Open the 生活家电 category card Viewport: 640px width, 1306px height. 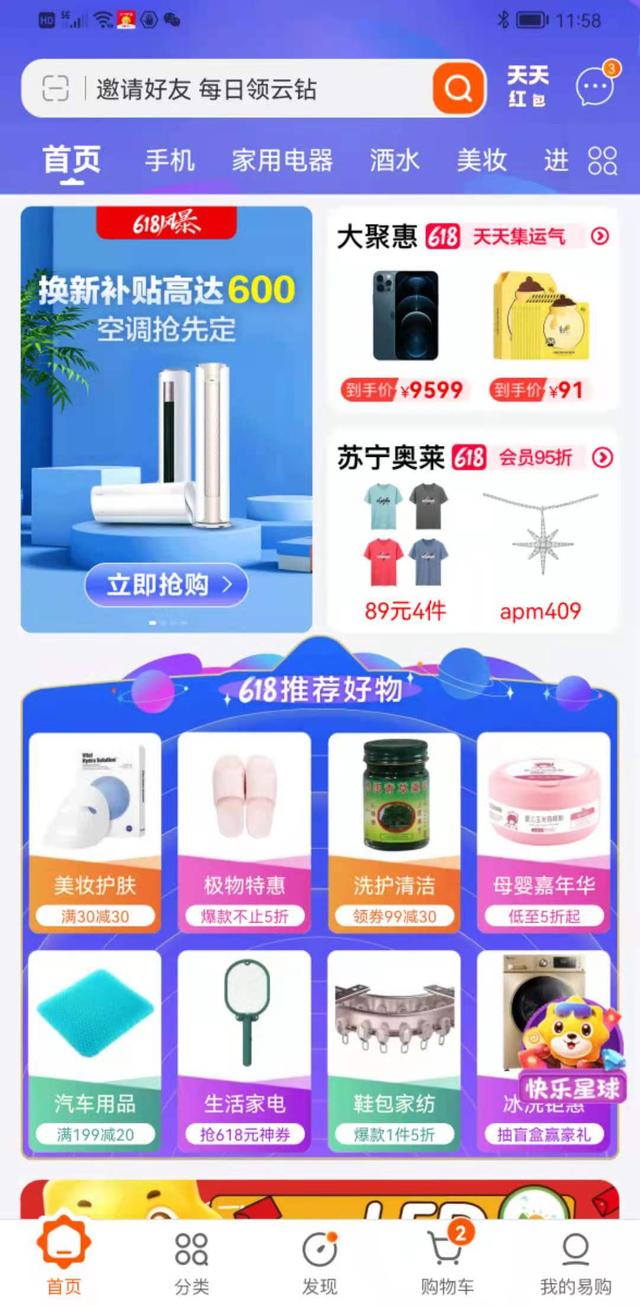tap(244, 1050)
